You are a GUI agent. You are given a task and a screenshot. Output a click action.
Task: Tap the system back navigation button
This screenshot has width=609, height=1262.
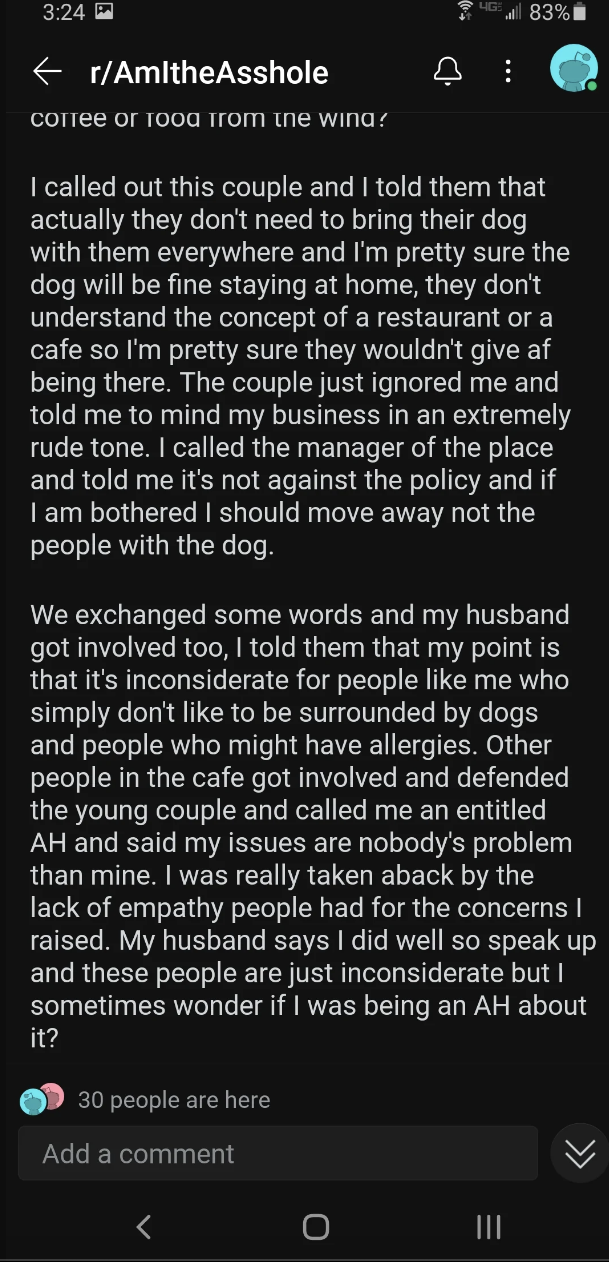pos(143,1226)
